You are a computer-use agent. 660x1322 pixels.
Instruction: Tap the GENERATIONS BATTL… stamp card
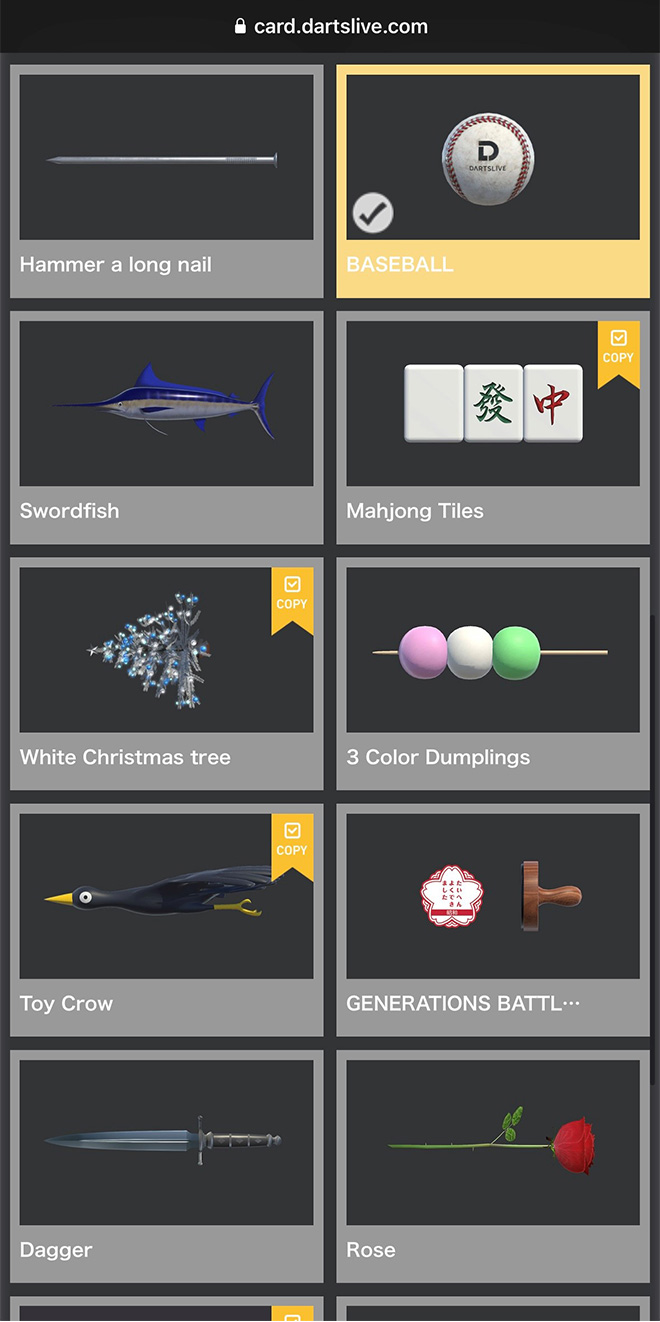click(493, 920)
